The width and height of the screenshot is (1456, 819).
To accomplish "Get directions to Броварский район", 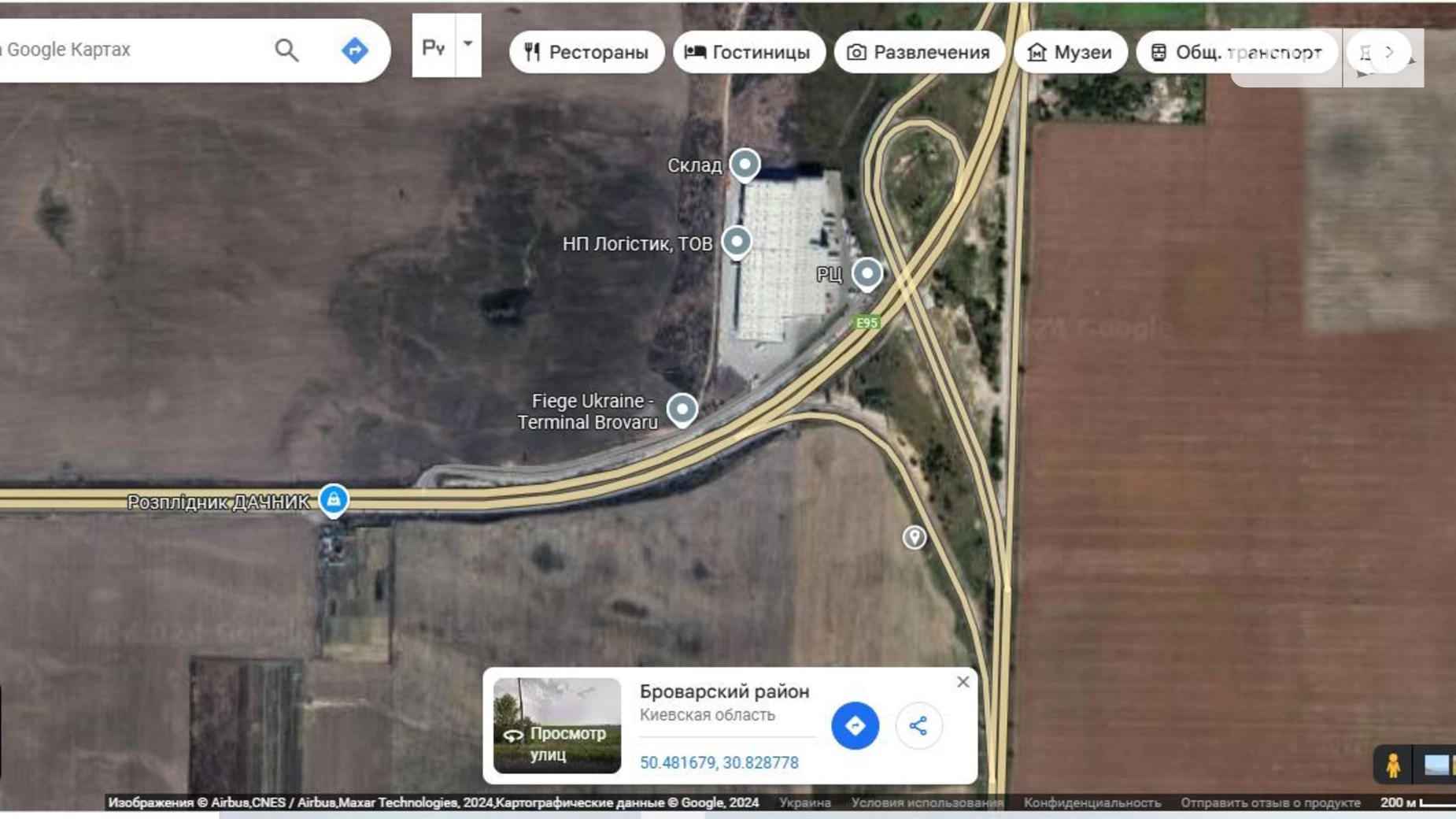I will (x=855, y=725).
